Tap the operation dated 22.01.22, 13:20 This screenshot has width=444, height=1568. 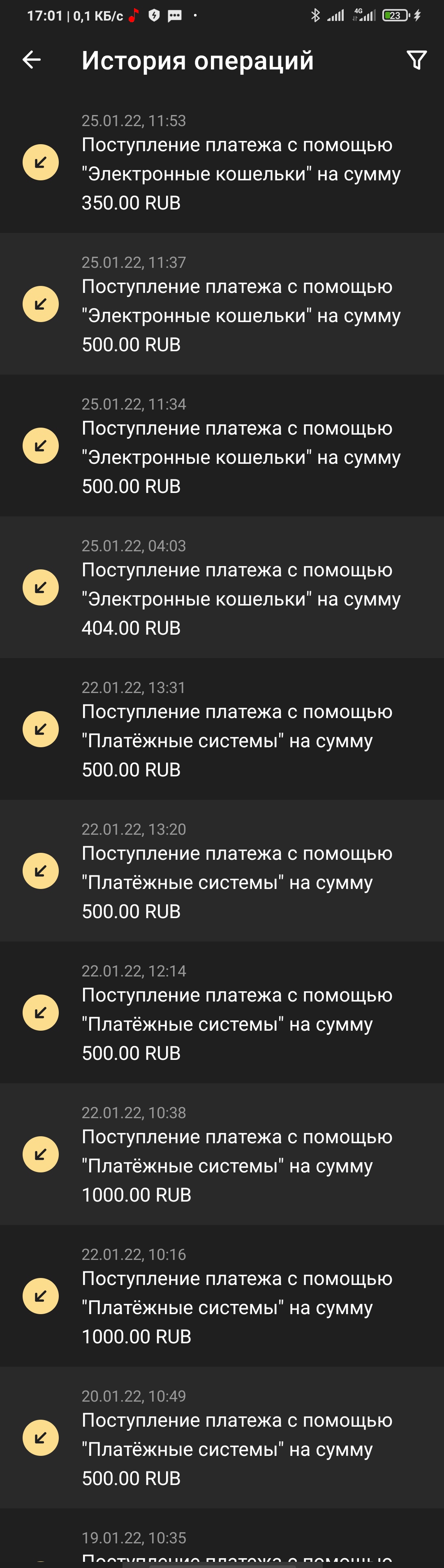(222, 871)
